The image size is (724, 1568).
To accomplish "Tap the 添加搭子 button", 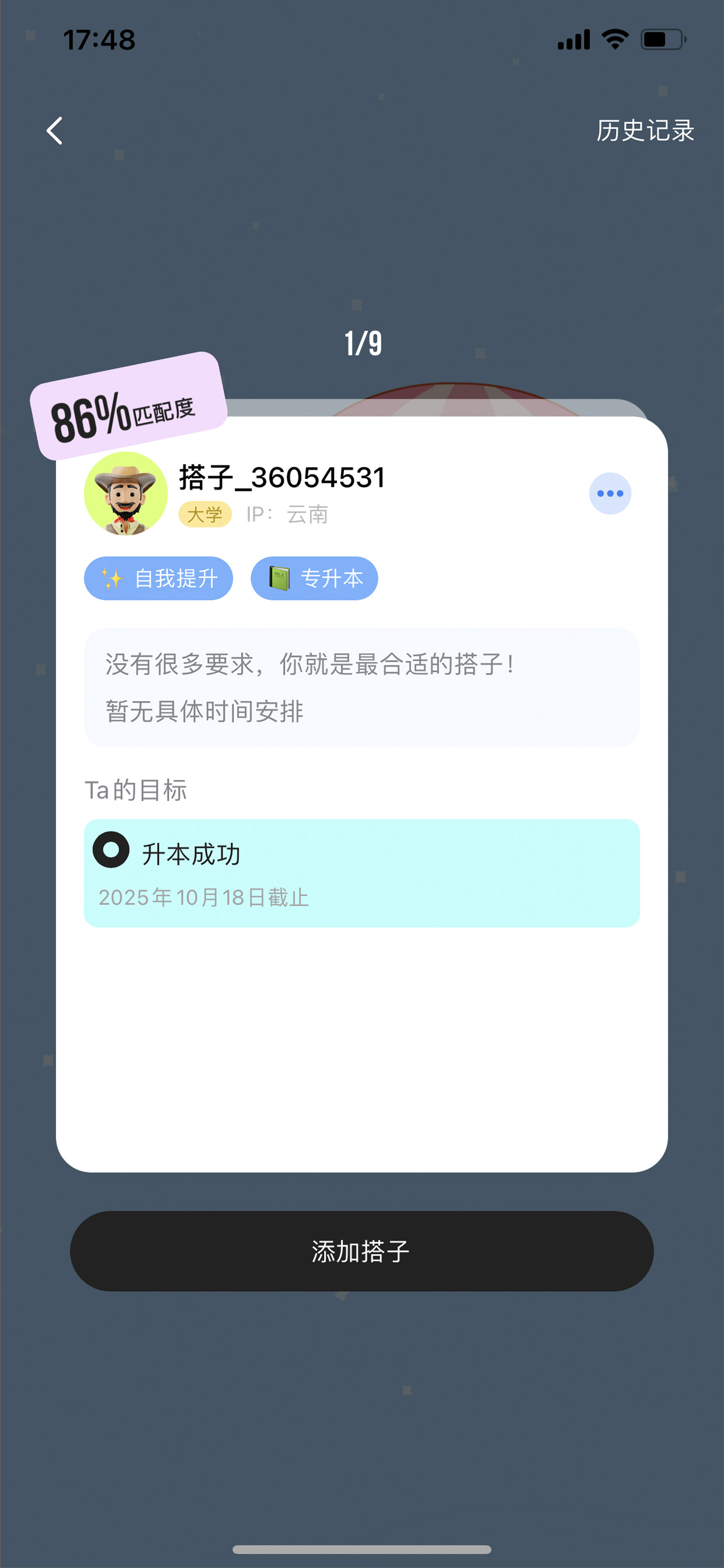I will pyautogui.click(x=361, y=1251).
